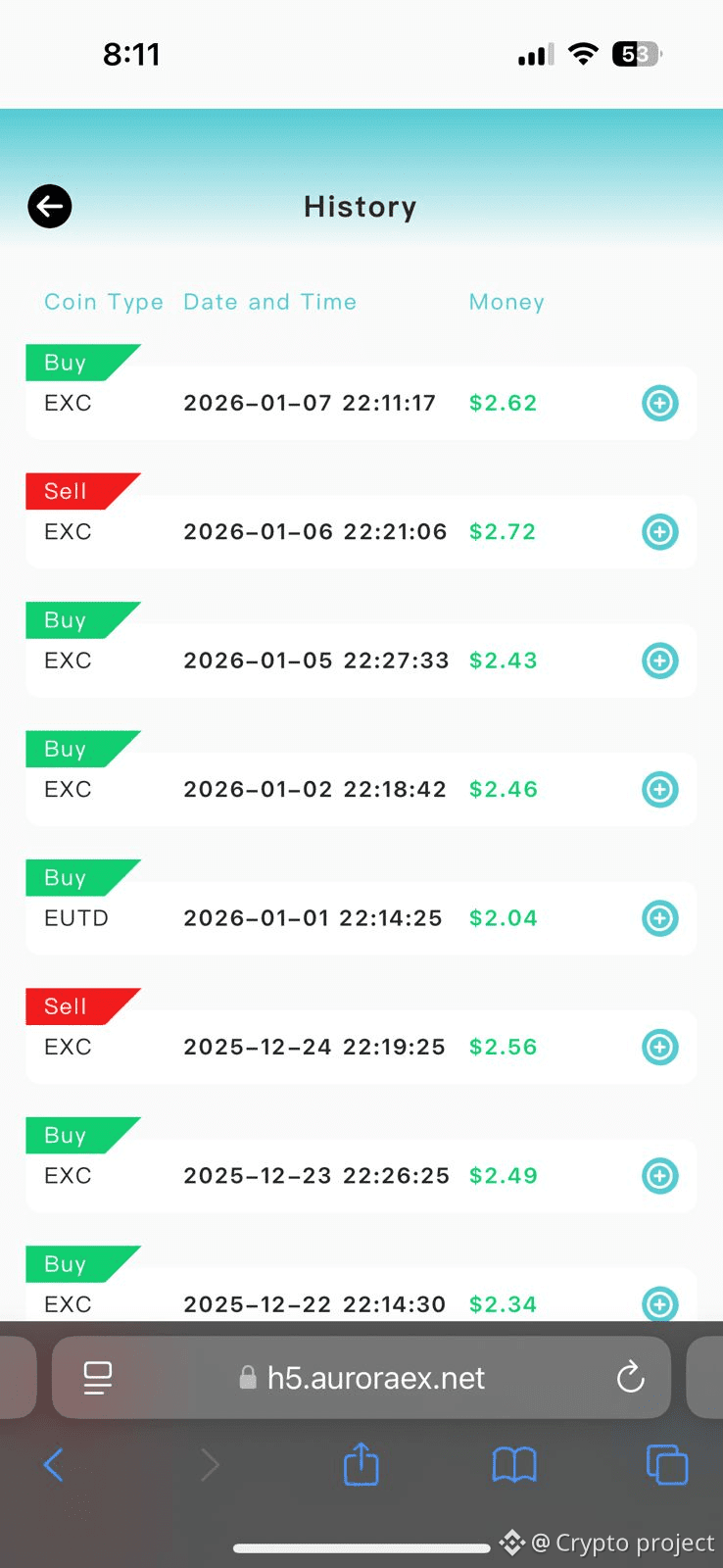Open the page settings menu in address bar
The height and width of the screenshot is (1568, 723).
pyautogui.click(x=98, y=1378)
